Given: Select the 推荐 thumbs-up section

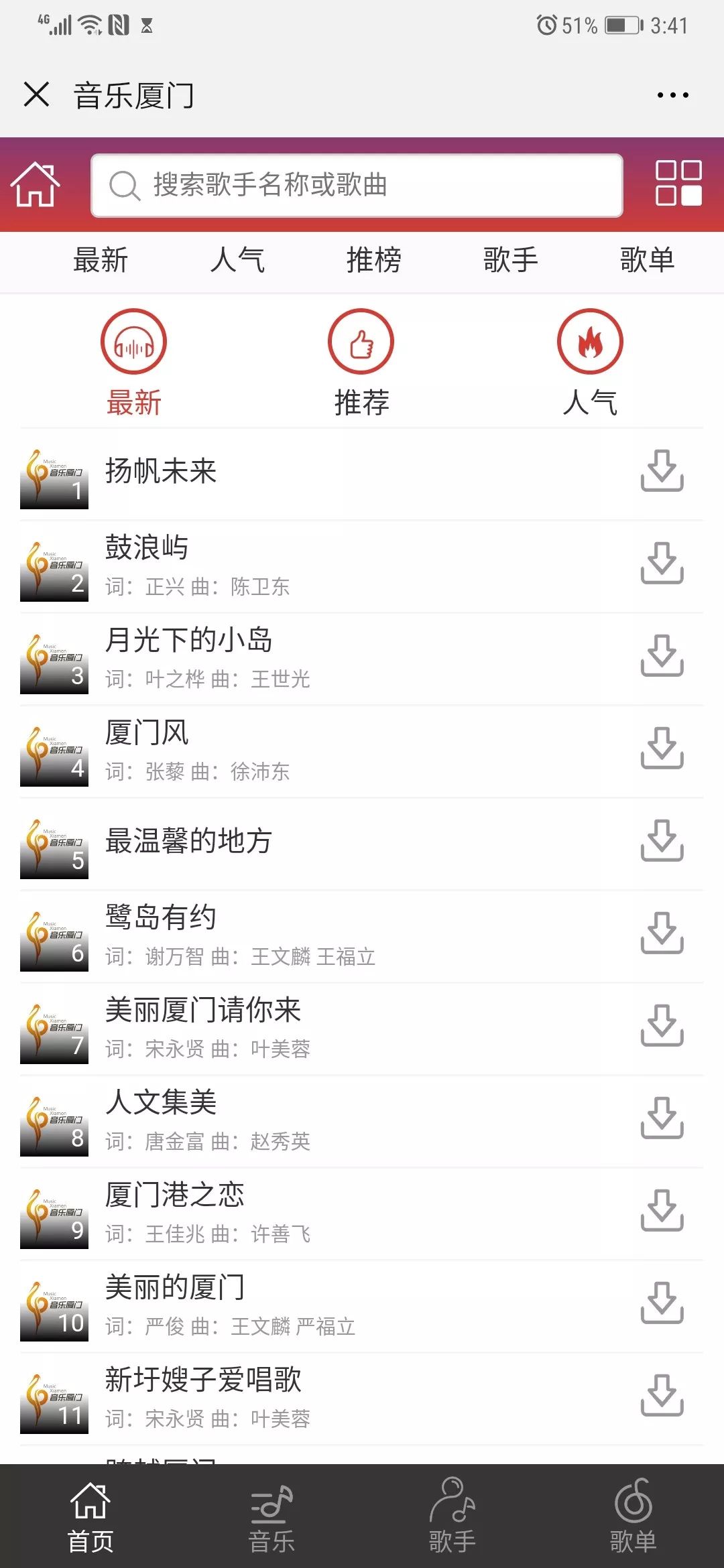Looking at the screenshot, I should click(361, 363).
